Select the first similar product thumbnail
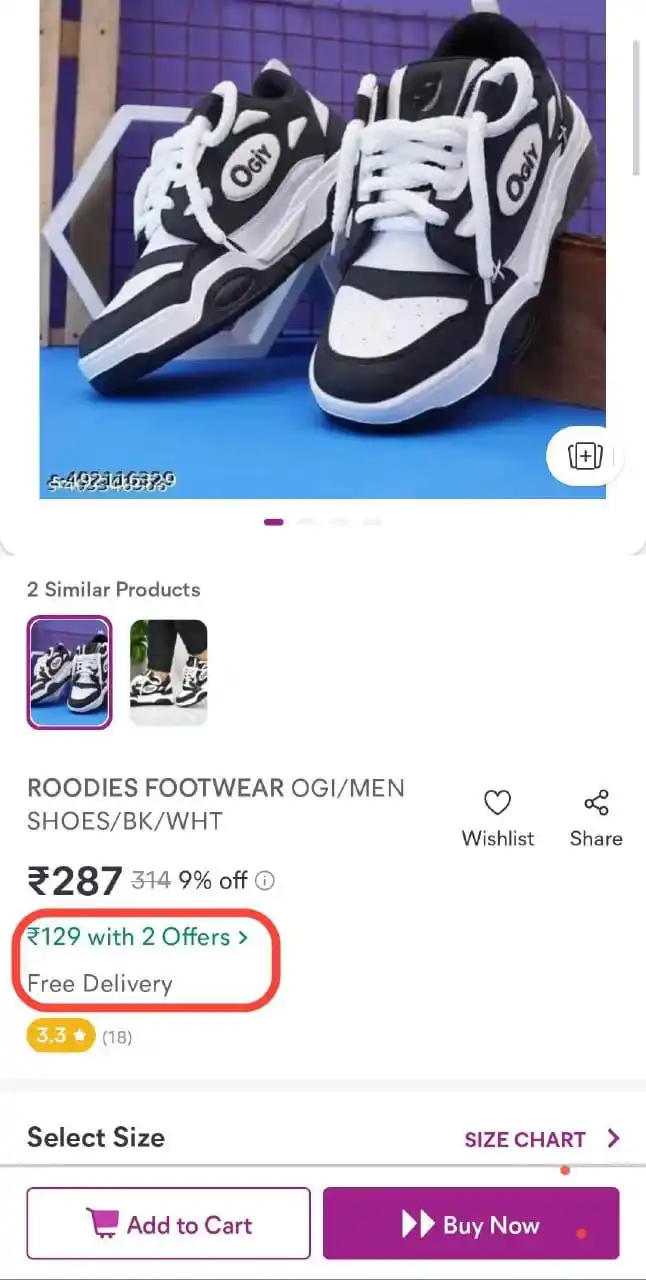 pyautogui.click(x=70, y=672)
